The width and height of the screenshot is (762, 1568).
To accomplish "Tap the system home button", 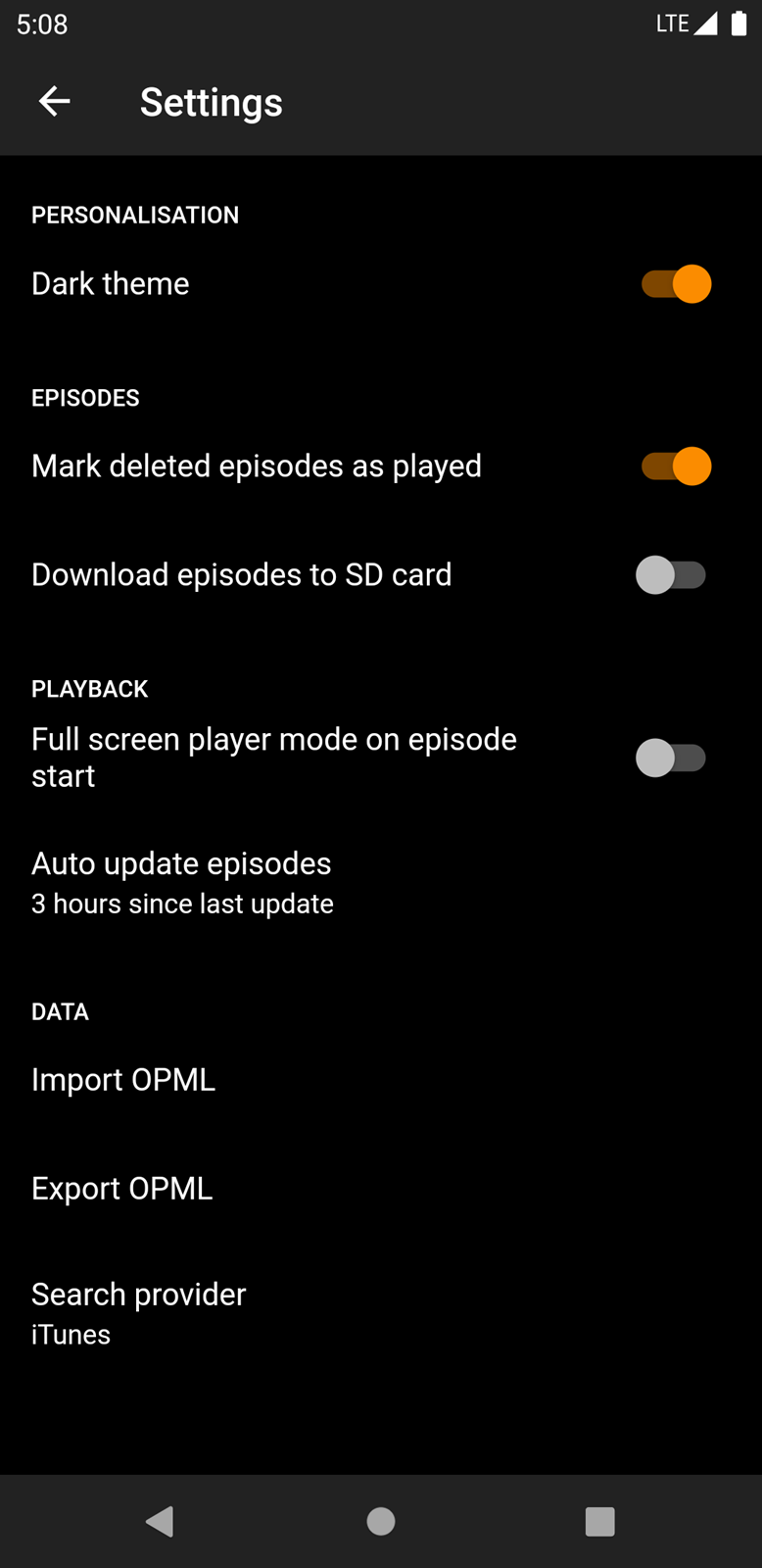I will coord(381,1521).
